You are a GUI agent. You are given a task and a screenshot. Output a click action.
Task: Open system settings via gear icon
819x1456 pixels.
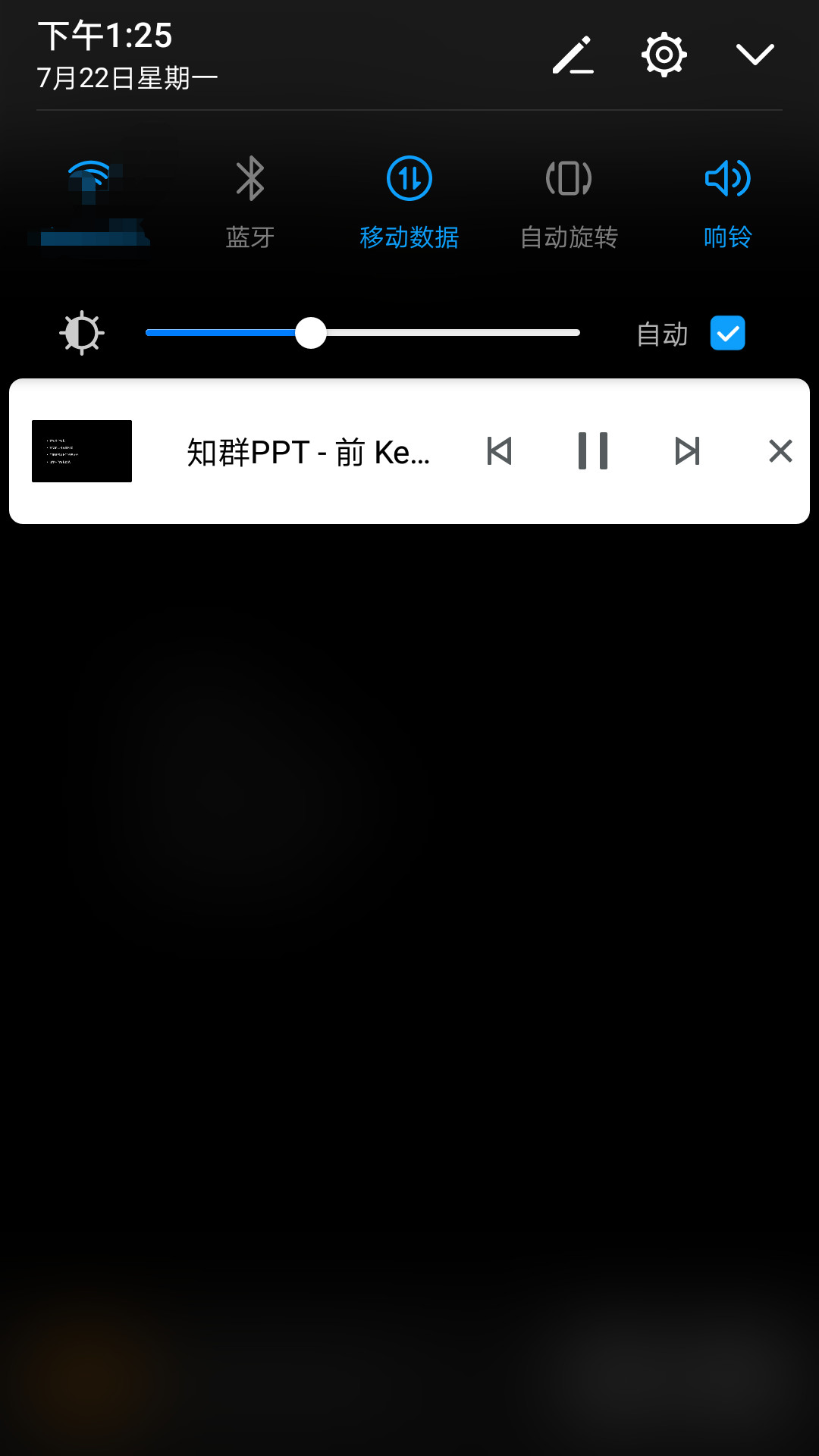click(x=664, y=55)
